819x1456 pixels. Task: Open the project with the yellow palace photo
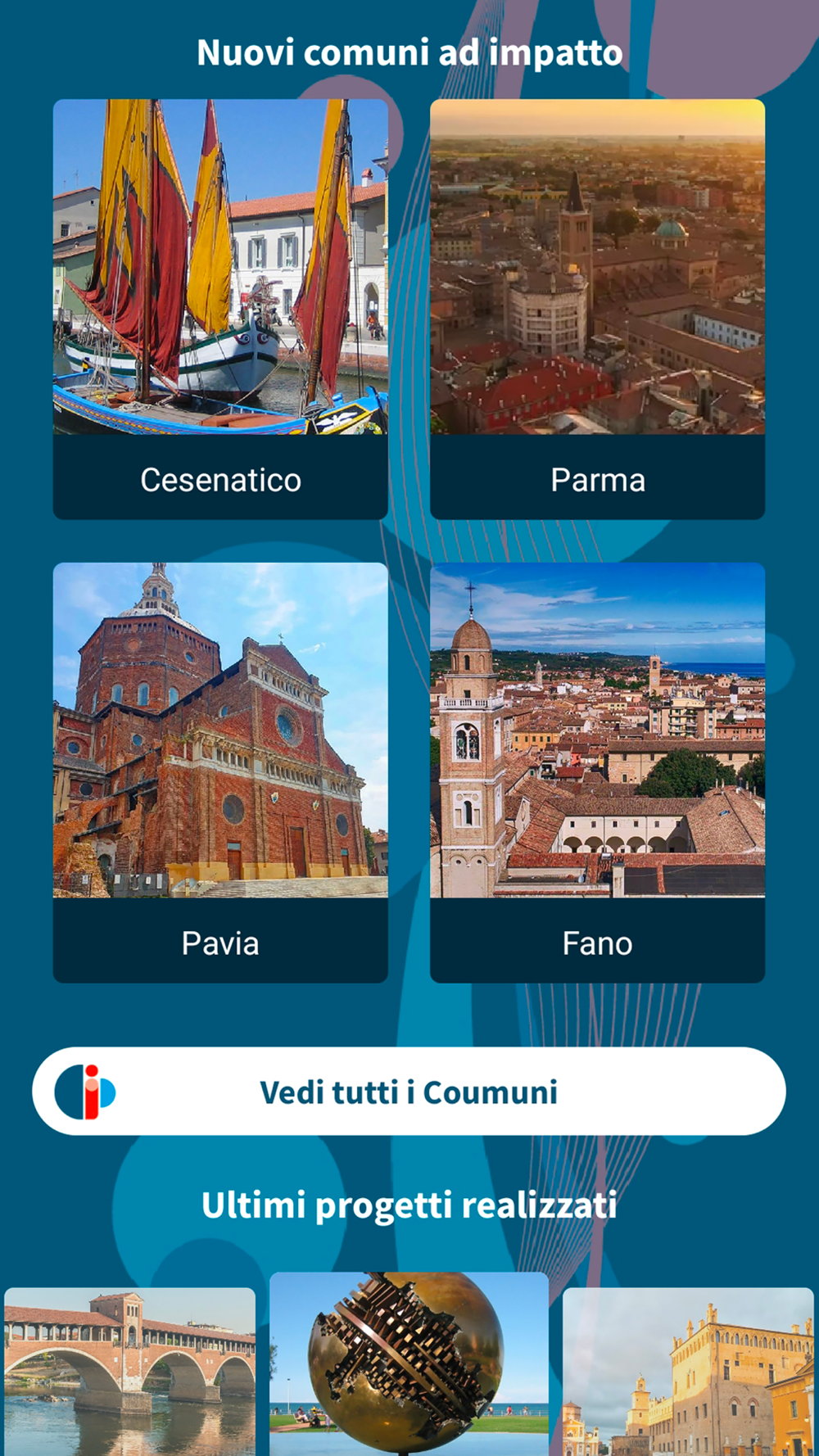688,1371
